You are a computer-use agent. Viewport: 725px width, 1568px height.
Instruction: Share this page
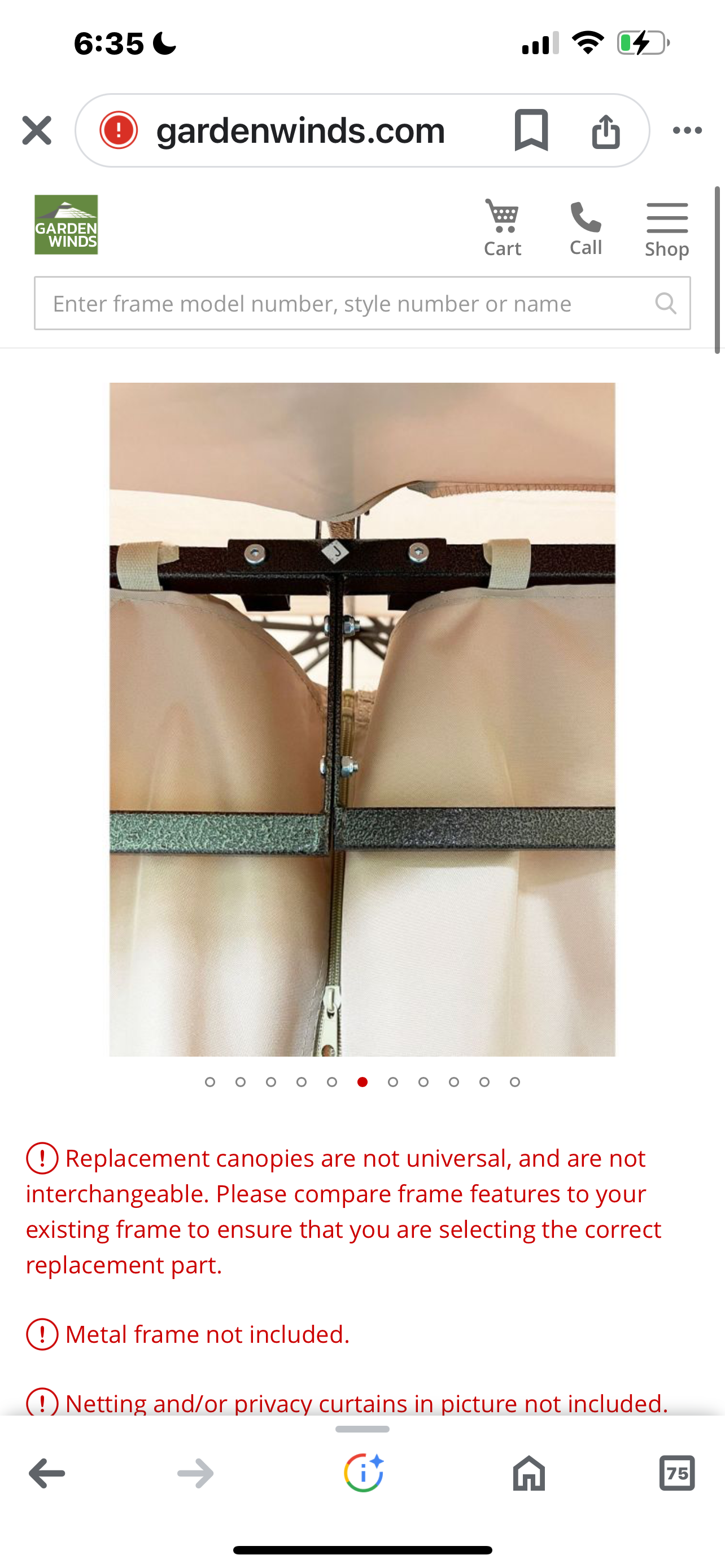(x=606, y=130)
